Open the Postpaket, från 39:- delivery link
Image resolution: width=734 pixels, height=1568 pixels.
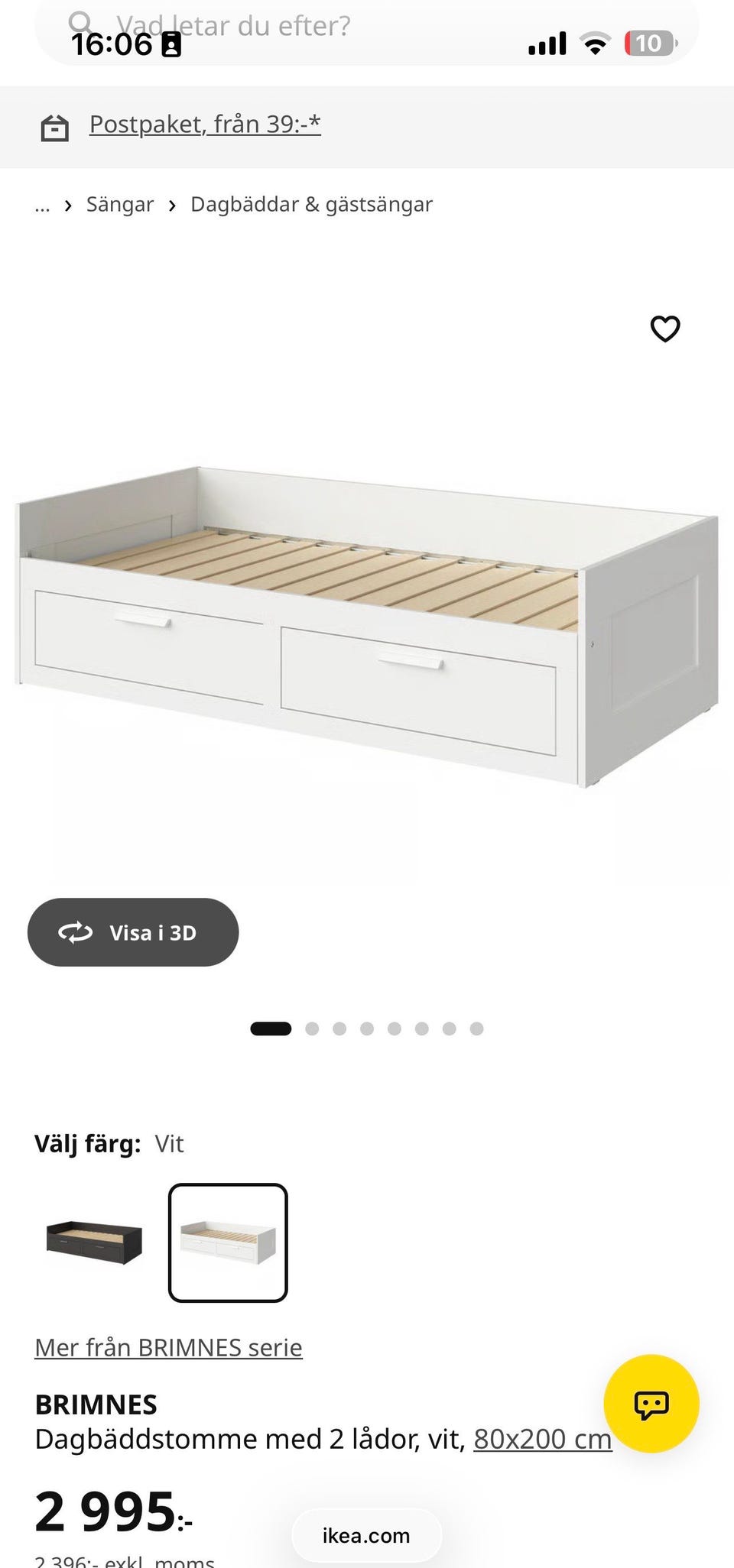(x=205, y=125)
